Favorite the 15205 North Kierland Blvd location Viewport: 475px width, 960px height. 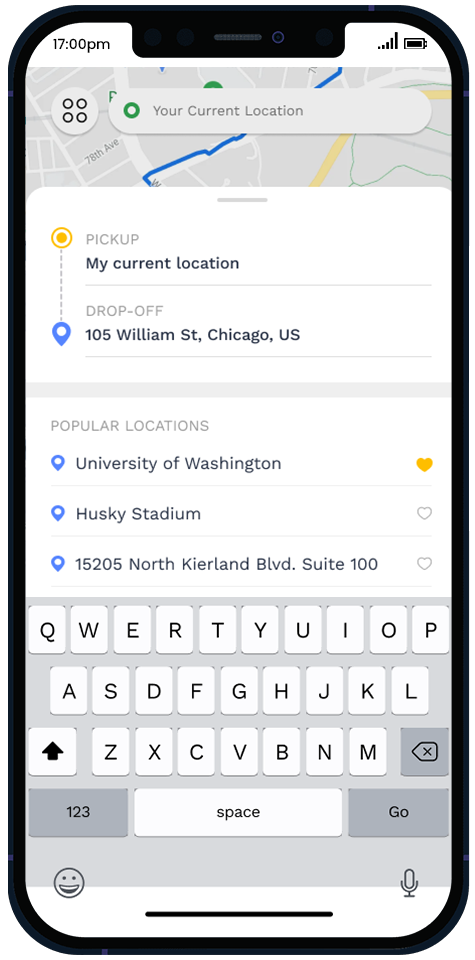pyautogui.click(x=424, y=564)
